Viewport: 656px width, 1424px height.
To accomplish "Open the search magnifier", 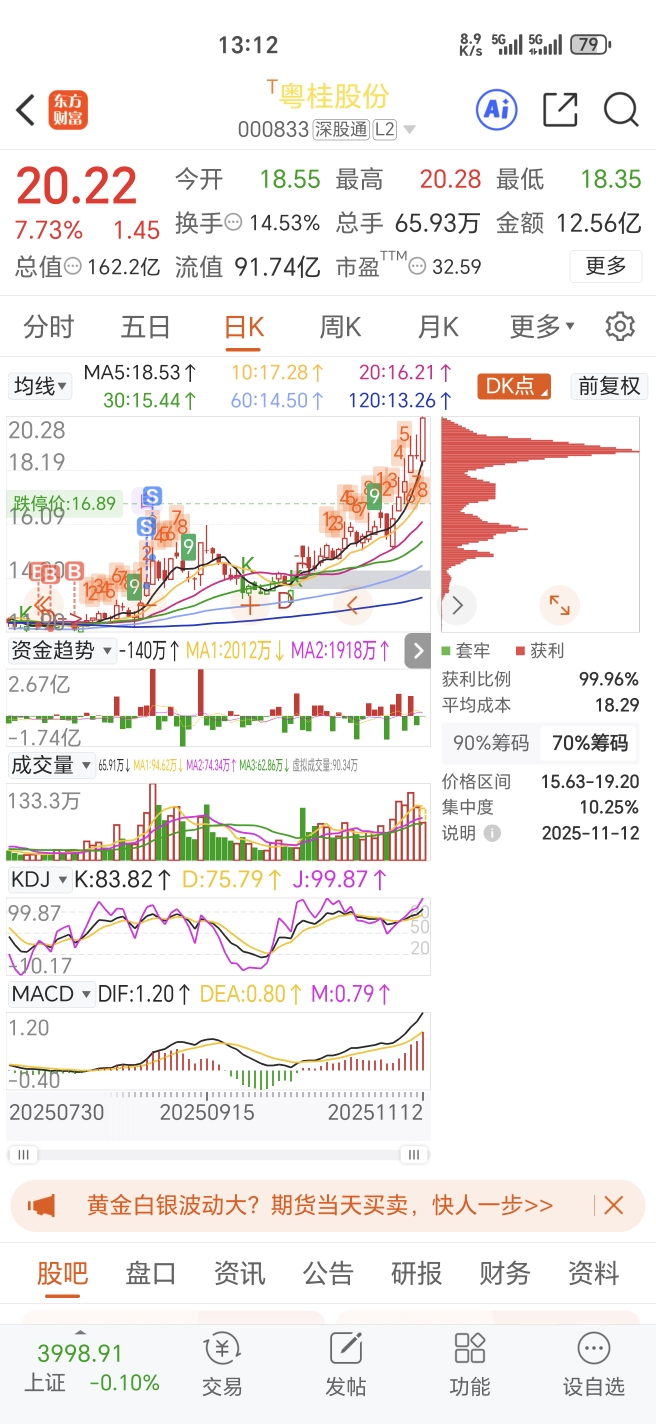I will (621, 110).
